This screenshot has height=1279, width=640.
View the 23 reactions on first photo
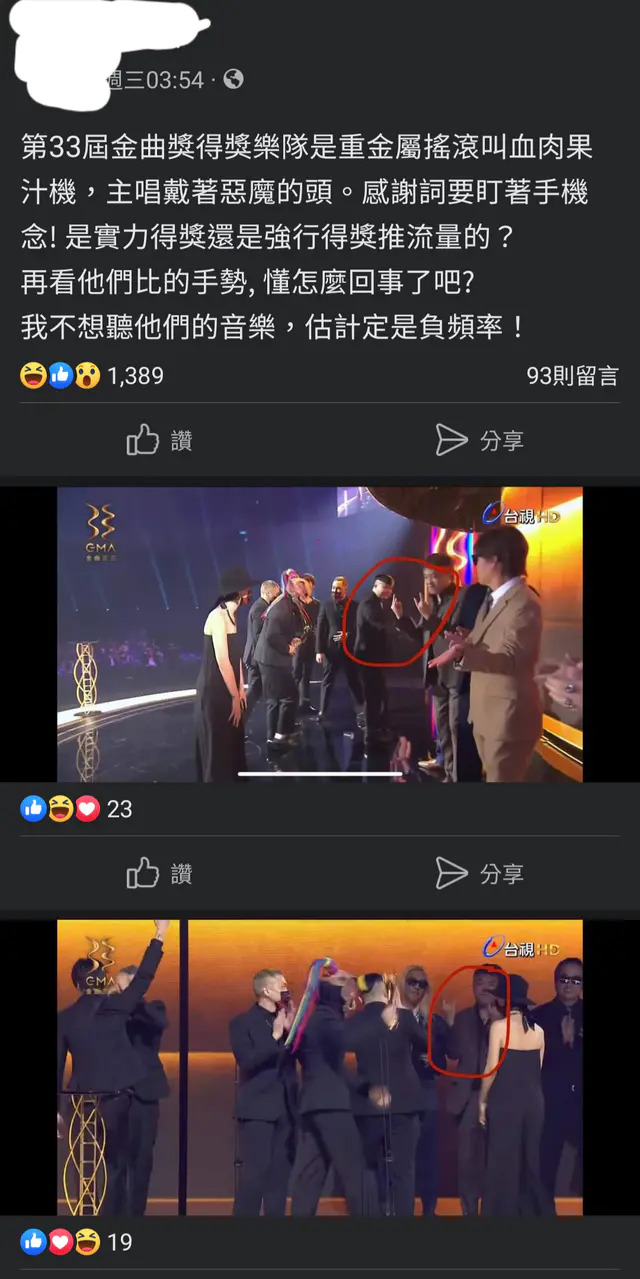click(x=76, y=809)
